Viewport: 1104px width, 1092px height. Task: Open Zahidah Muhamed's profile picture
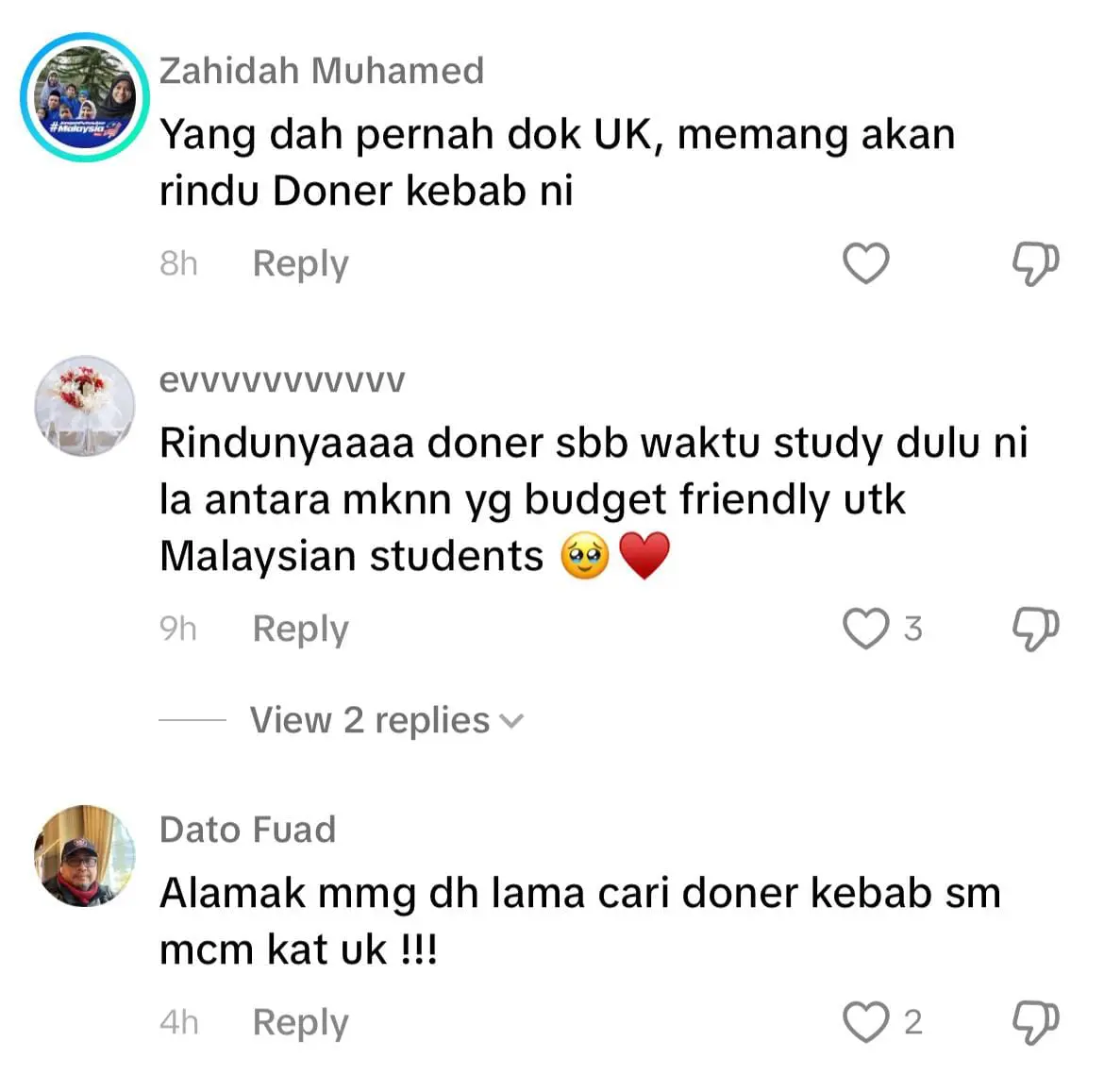[x=85, y=98]
